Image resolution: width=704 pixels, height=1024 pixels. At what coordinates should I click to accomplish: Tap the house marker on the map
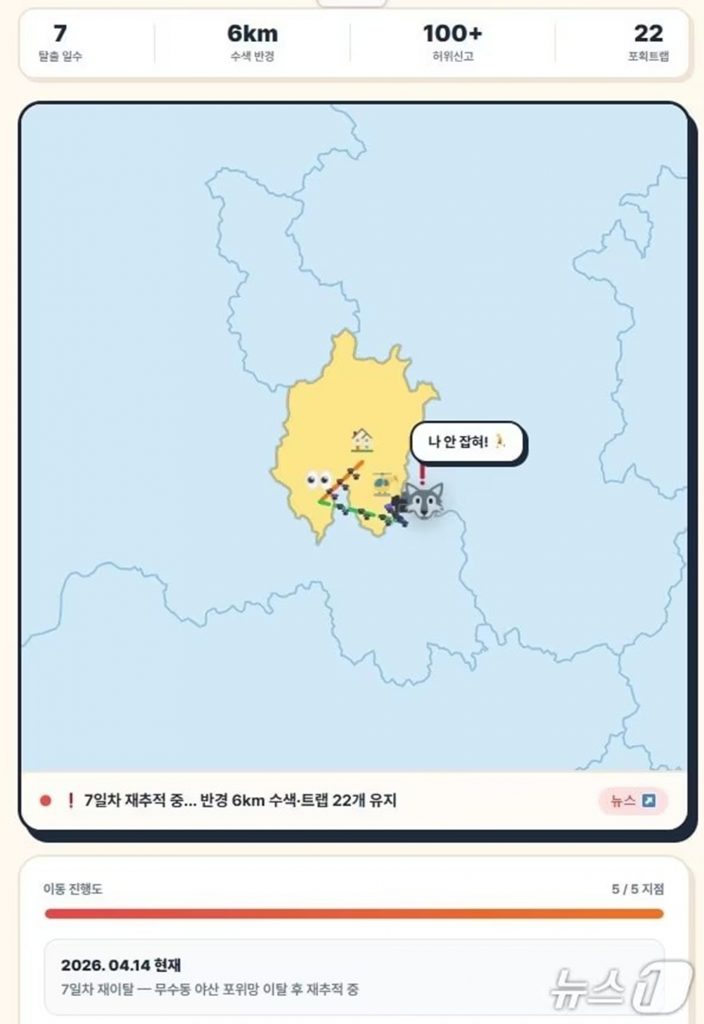pyautogui.click(x=362, y=438)
